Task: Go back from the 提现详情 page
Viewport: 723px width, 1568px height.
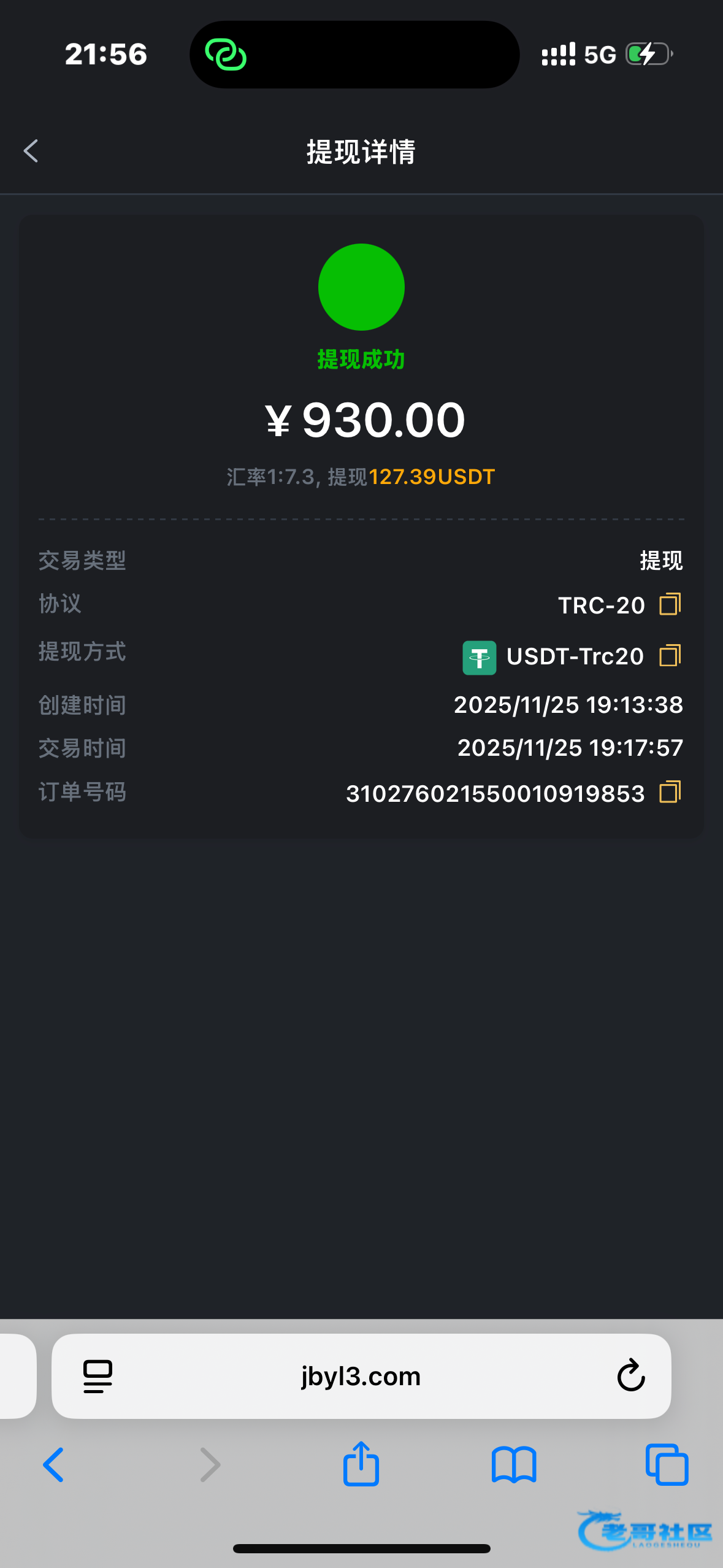Action: coord(31,151)
